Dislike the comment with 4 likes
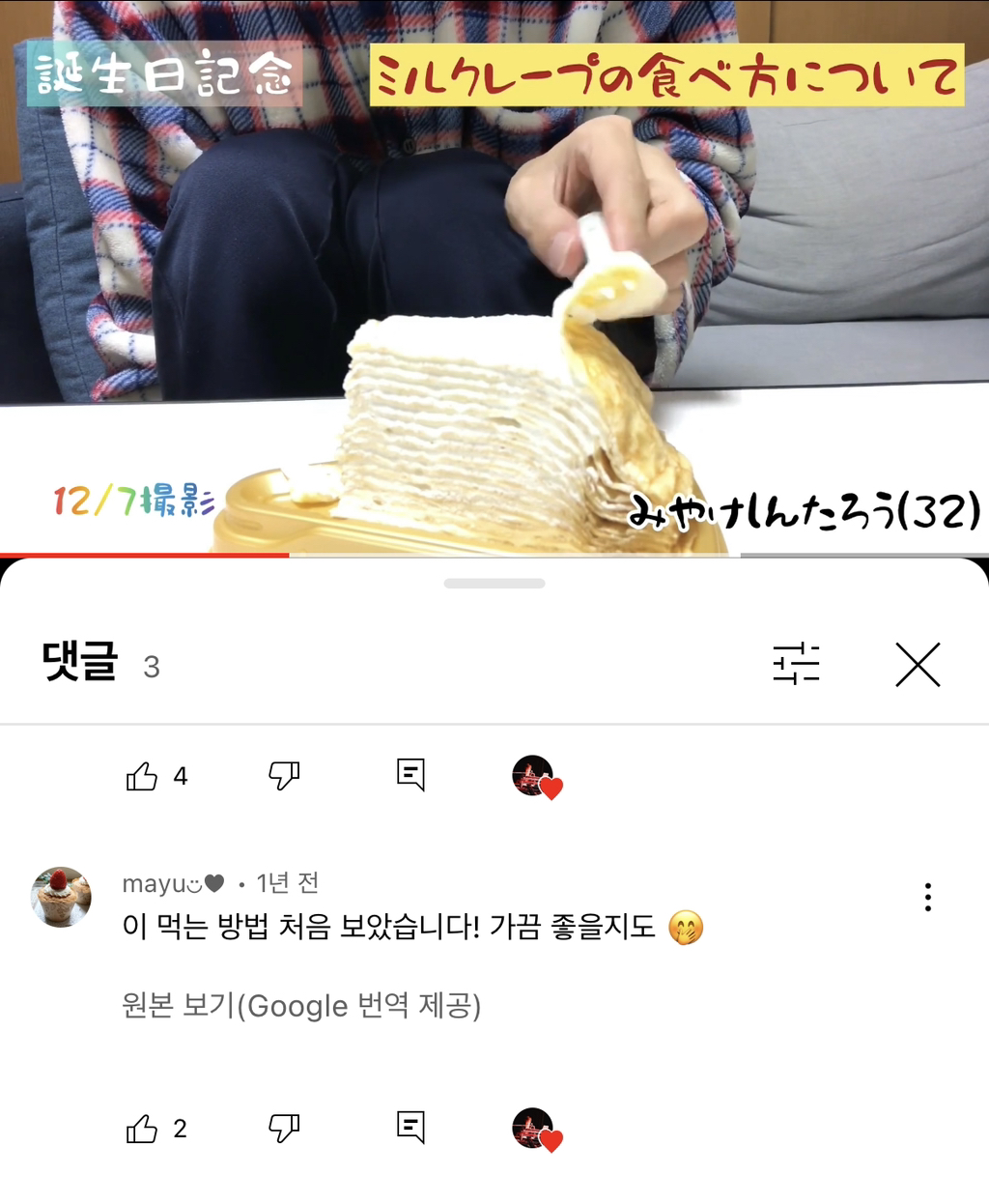 pyautogui.click(x=284, y=775)
